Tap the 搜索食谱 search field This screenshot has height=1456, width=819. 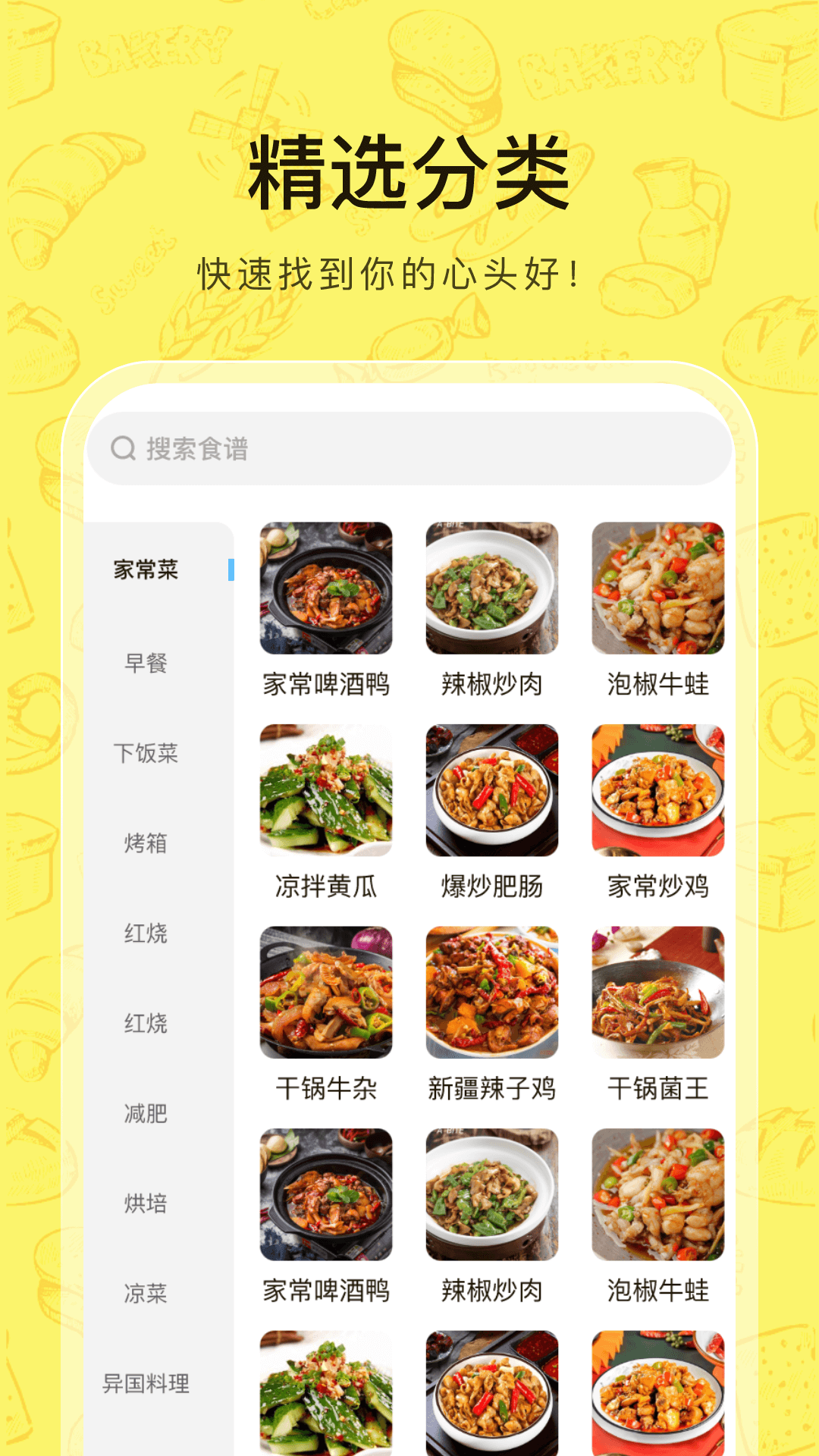[379, 449]
